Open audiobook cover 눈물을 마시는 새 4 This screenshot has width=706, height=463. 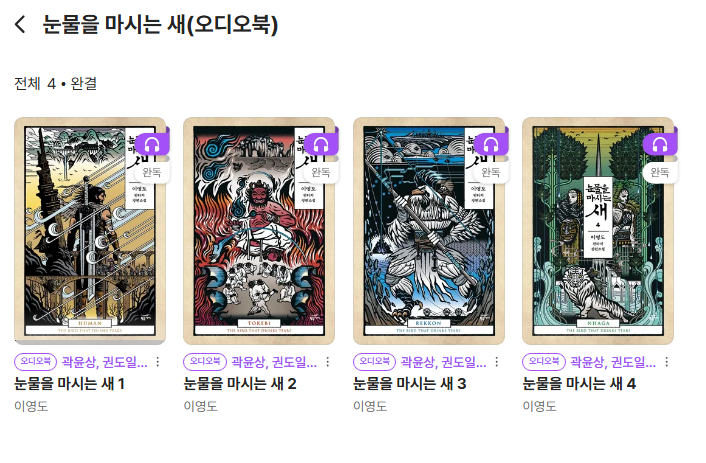598,231
